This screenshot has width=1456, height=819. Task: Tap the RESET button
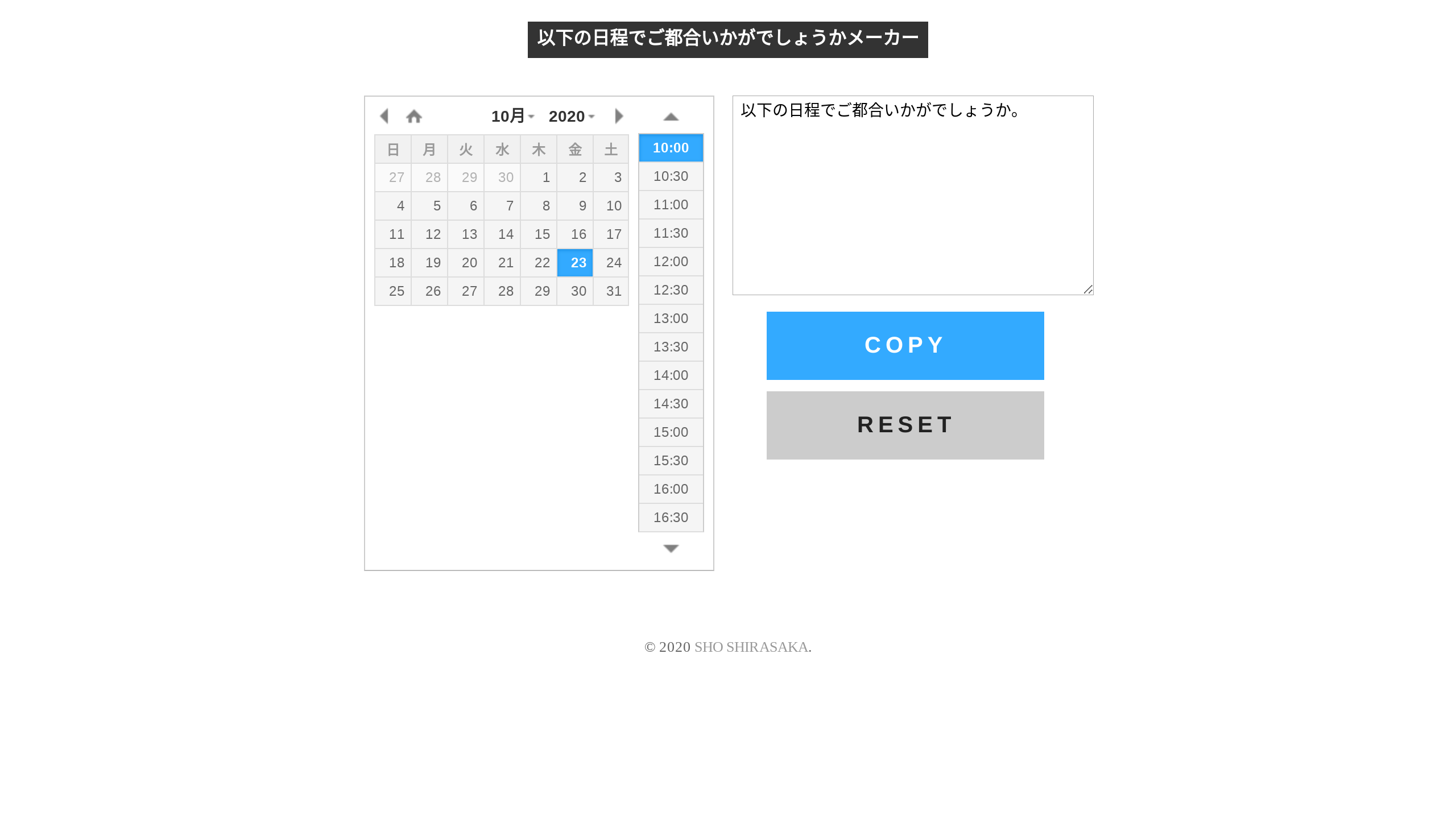pyautogui.click(x=905, y=425)
